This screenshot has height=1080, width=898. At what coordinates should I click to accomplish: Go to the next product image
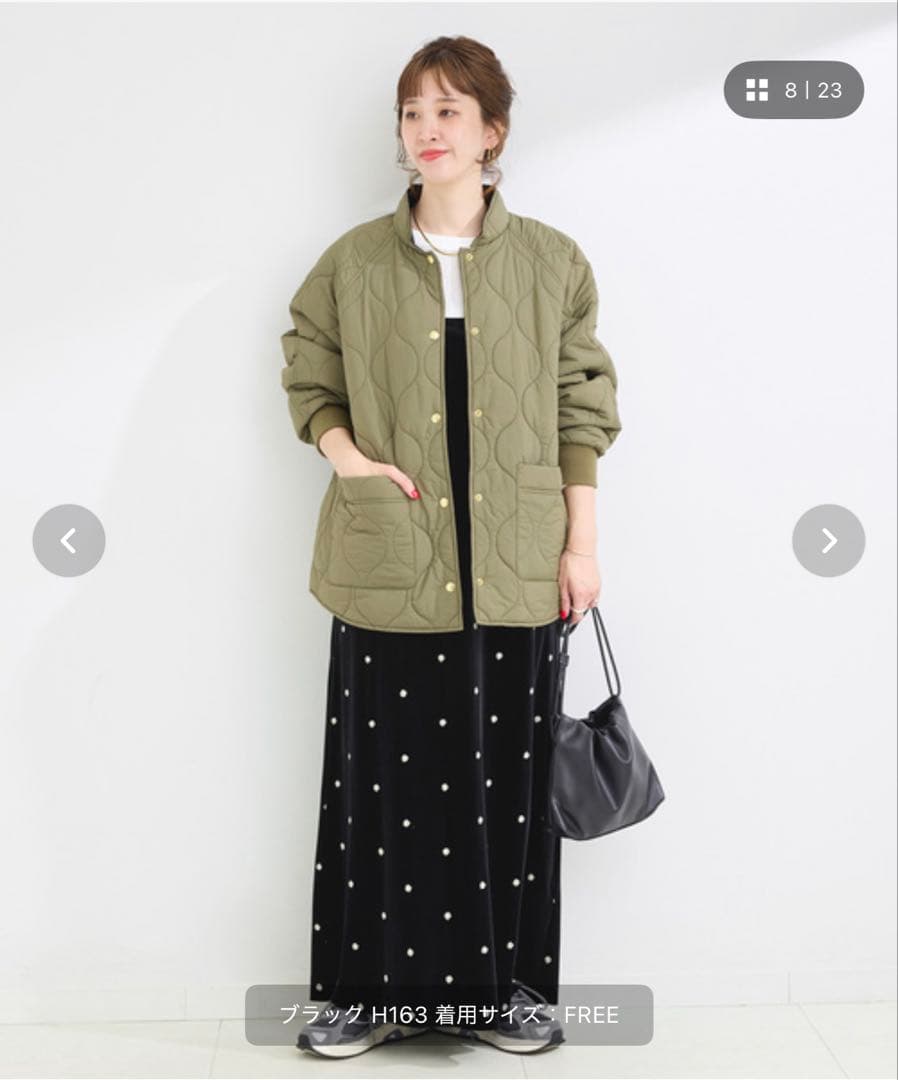tap(828, 541)
